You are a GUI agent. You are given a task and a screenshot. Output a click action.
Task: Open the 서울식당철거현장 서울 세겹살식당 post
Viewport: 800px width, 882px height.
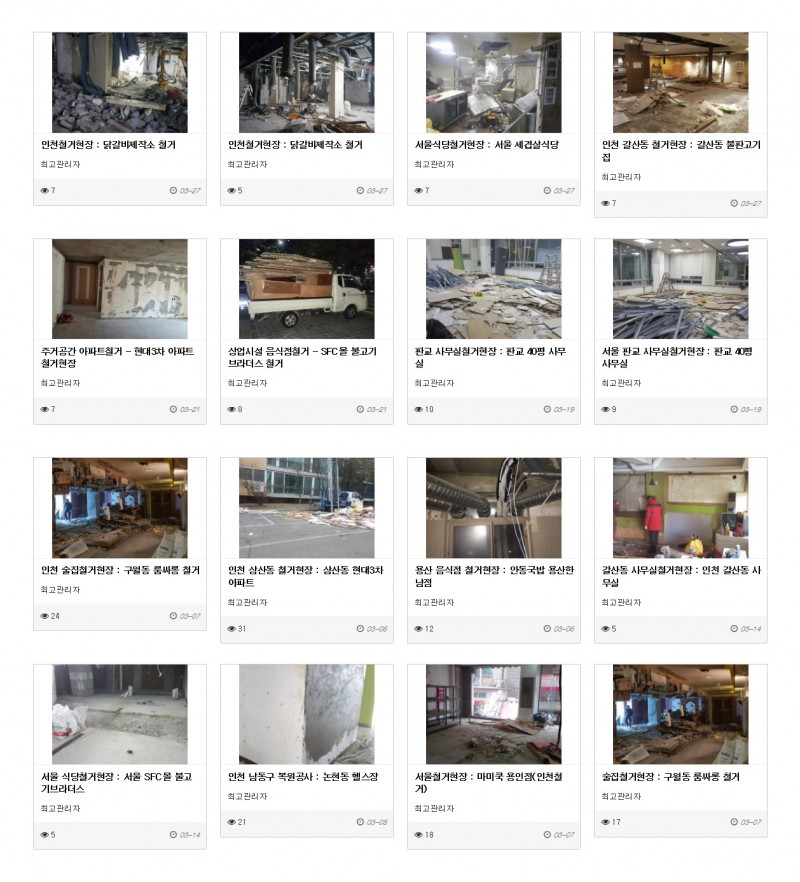tap(487, 145)
